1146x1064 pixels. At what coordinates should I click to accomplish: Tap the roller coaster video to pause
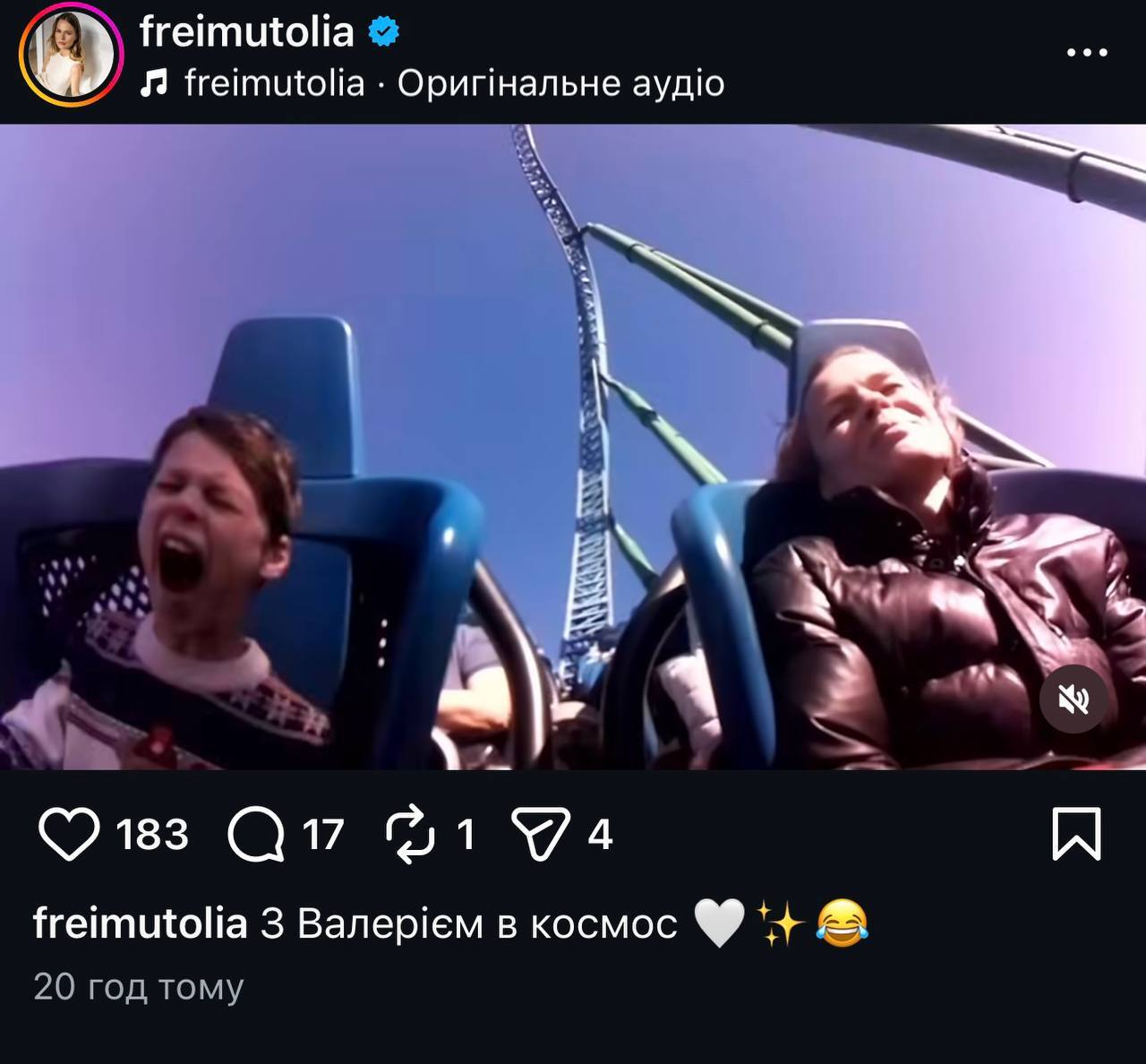coord(573,403)
